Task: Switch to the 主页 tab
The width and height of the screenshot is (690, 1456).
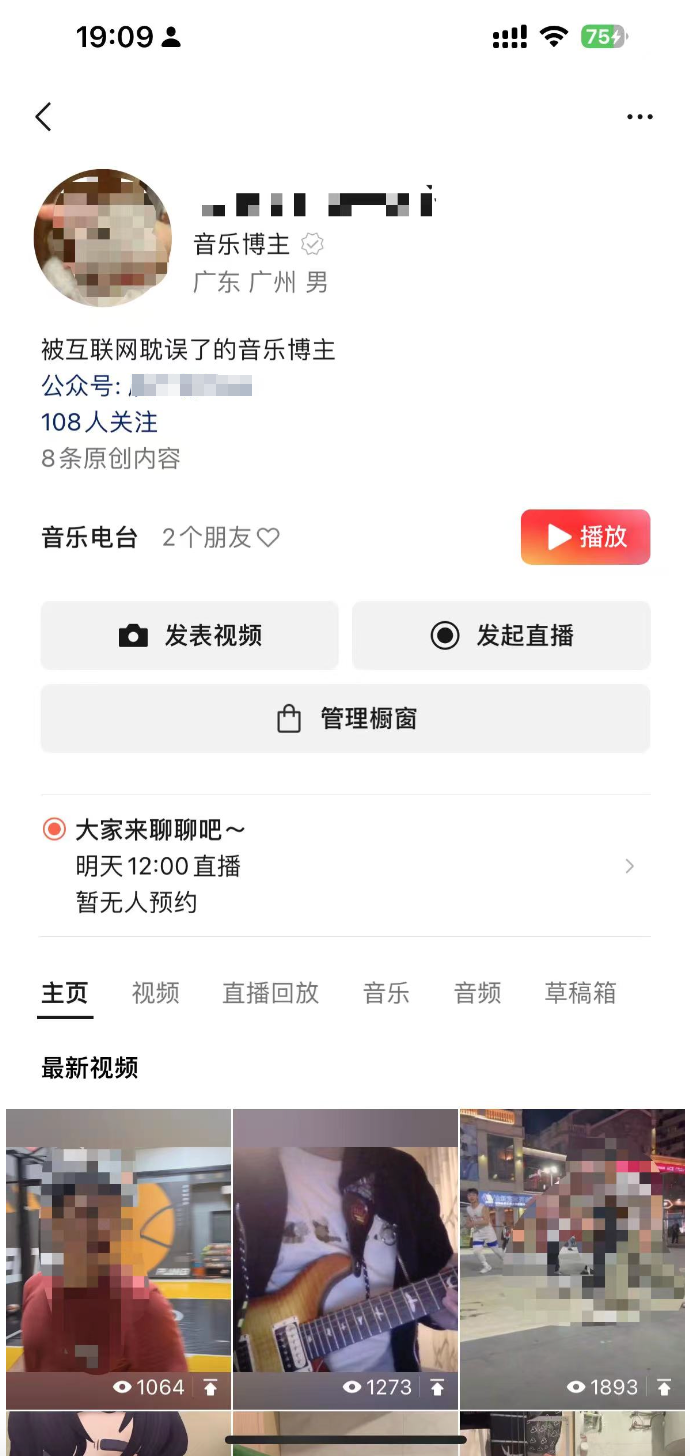Action: pos(65,993)
